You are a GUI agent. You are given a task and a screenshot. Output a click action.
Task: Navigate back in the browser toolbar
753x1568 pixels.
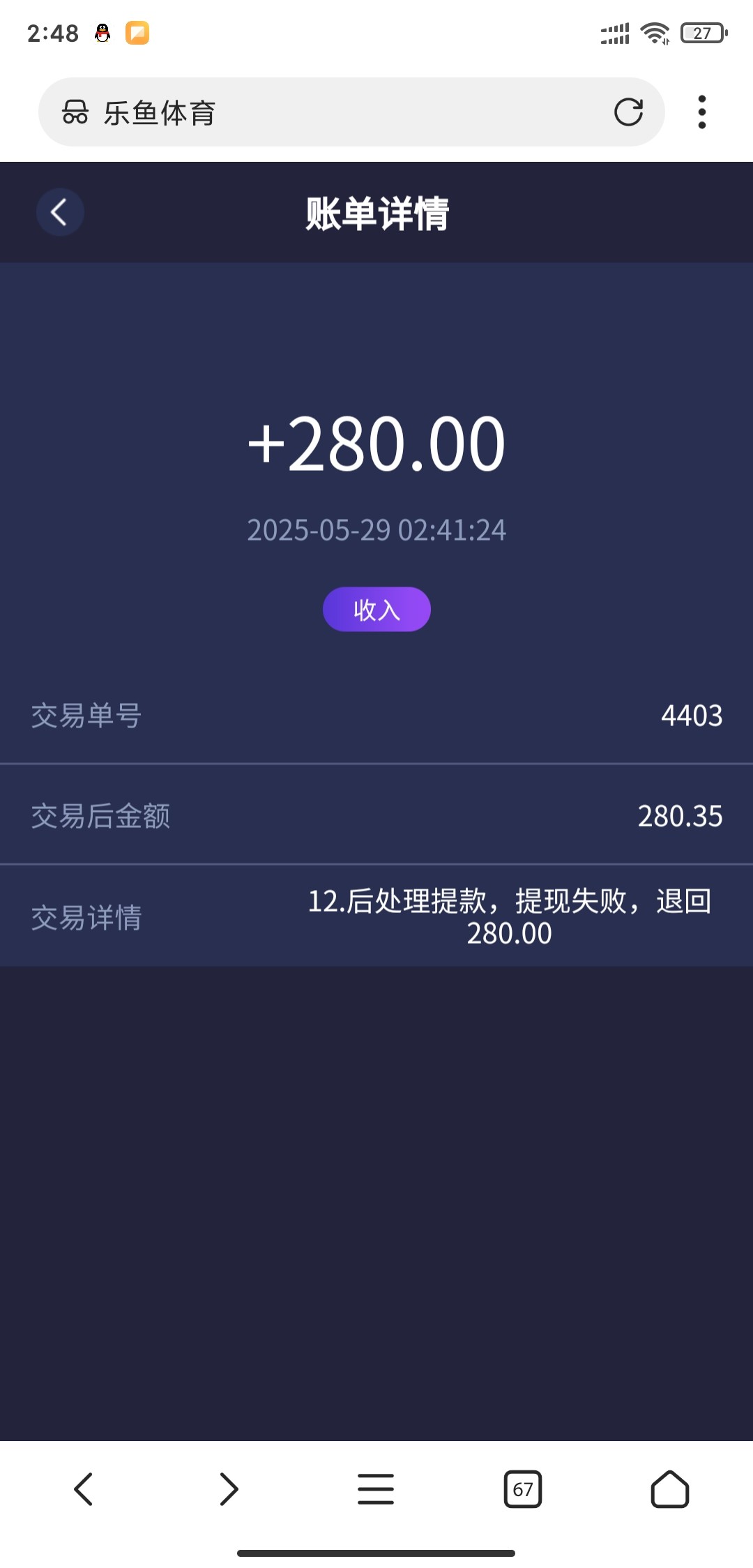pos(84,1489)
